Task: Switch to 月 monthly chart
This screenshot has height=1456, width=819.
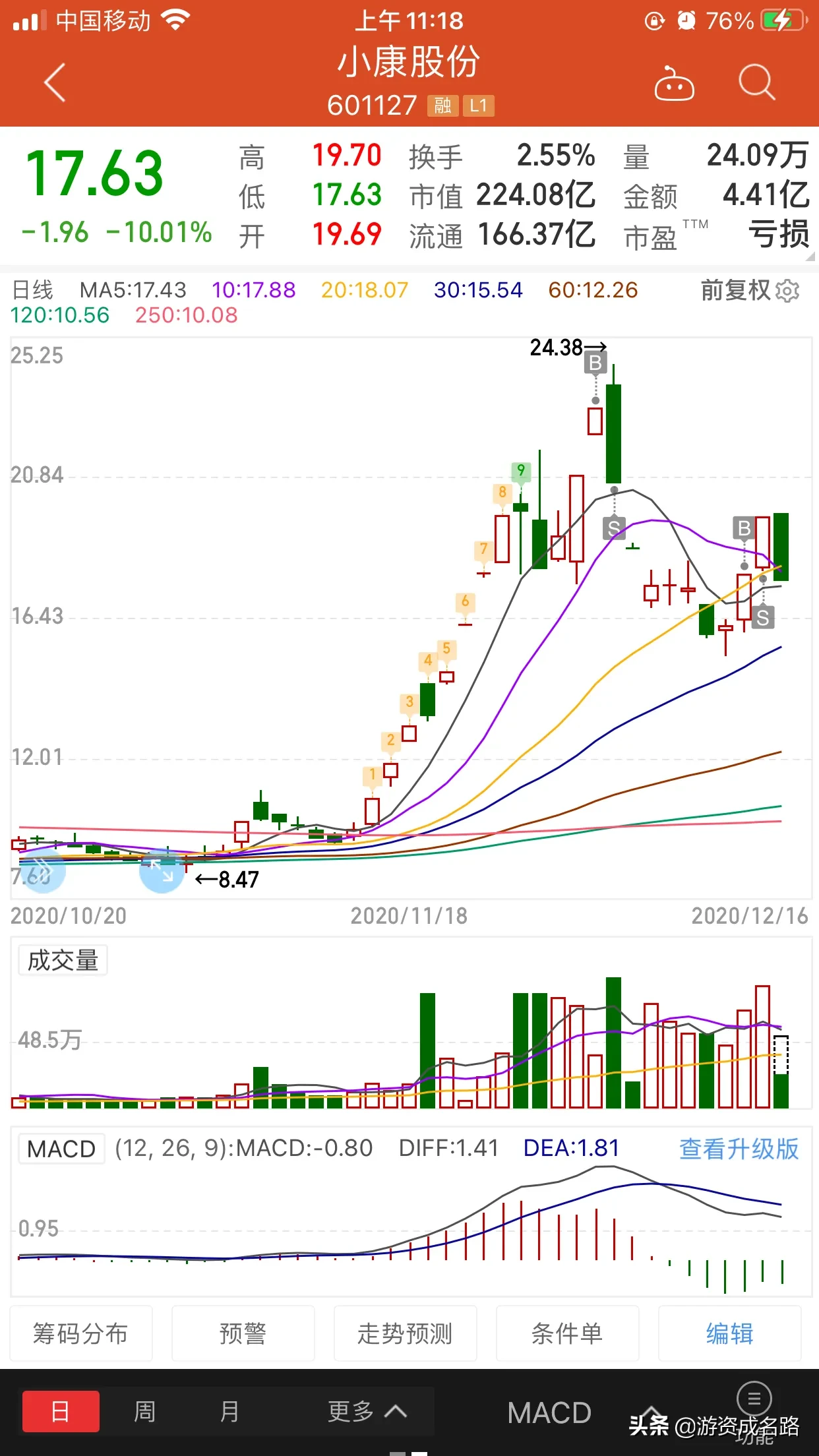Action: pos(229,1412)
